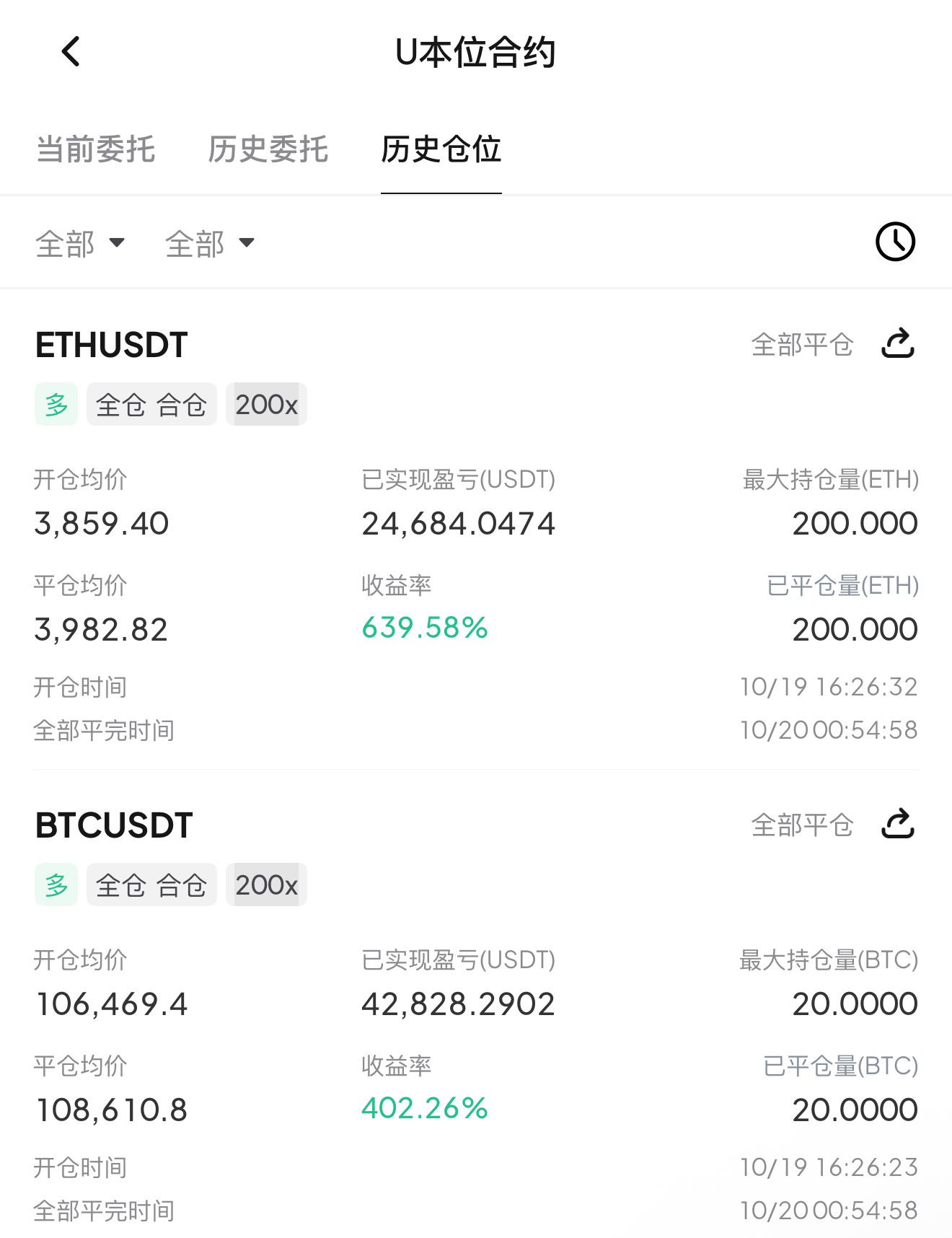Select the green 639.58% return rate
The height and width of the screenshot is (1238, 952).
pos(424,628)
